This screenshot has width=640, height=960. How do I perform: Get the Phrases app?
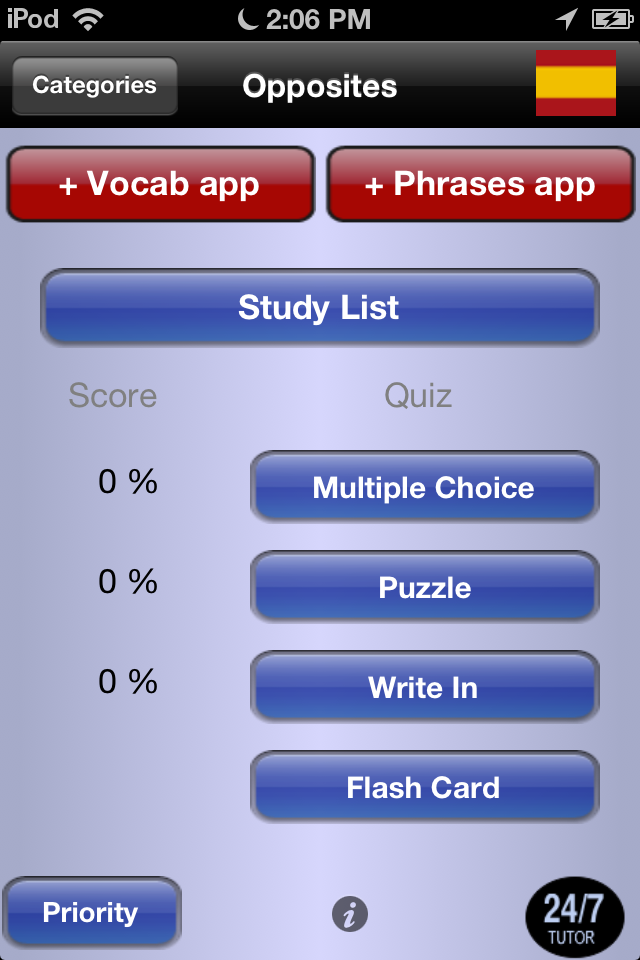[481, 185]
